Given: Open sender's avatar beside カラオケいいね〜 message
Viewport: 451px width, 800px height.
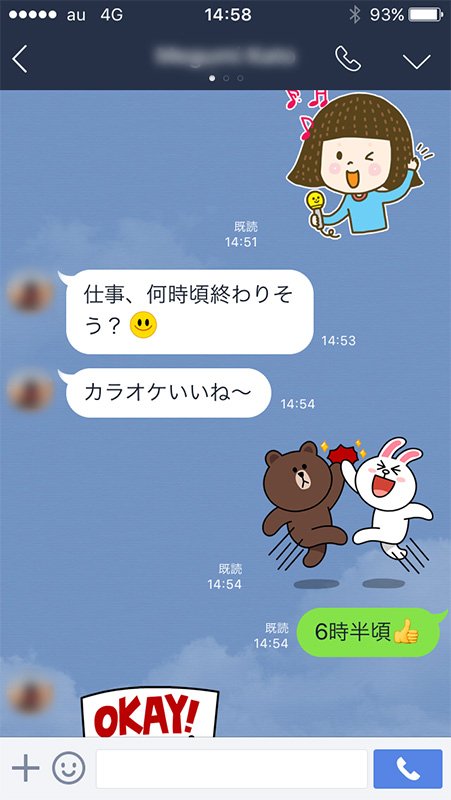Looking at the screenshot, I should (x=30, y=390).
